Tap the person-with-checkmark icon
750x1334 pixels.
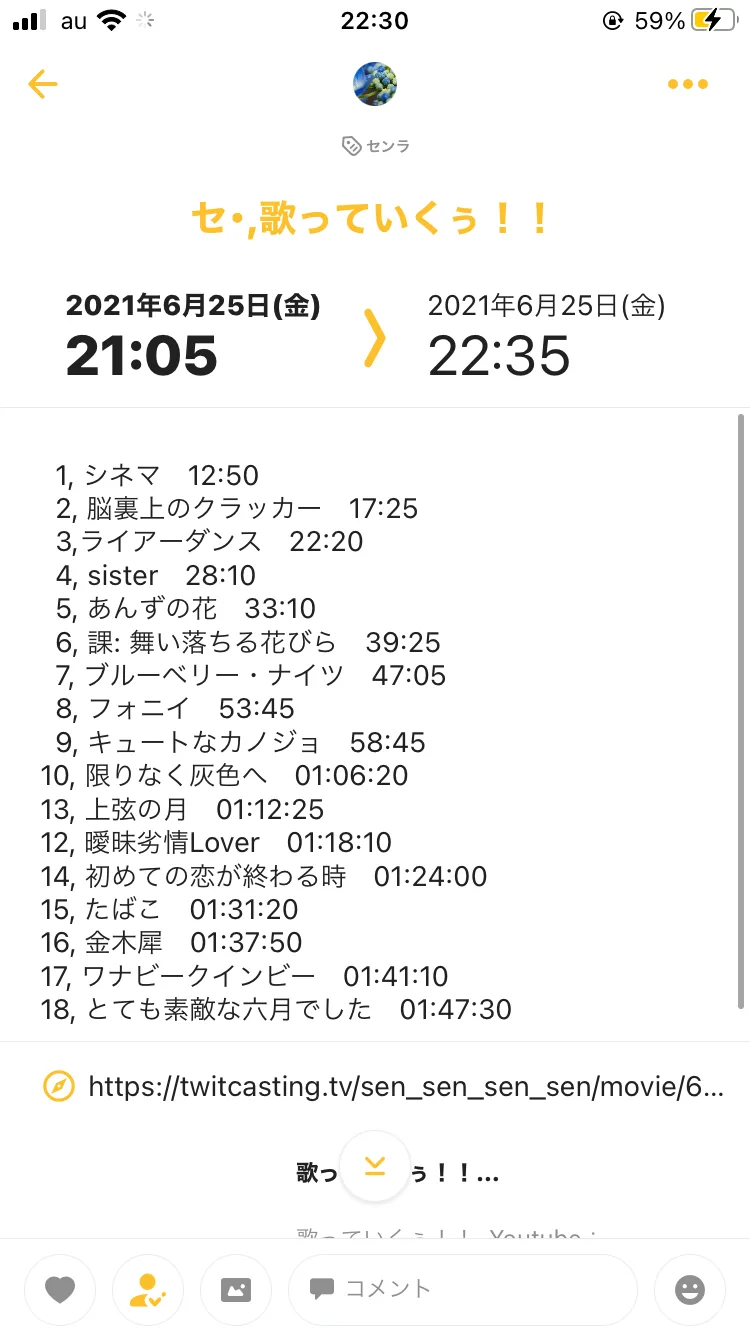click(x=148, y=1290)
